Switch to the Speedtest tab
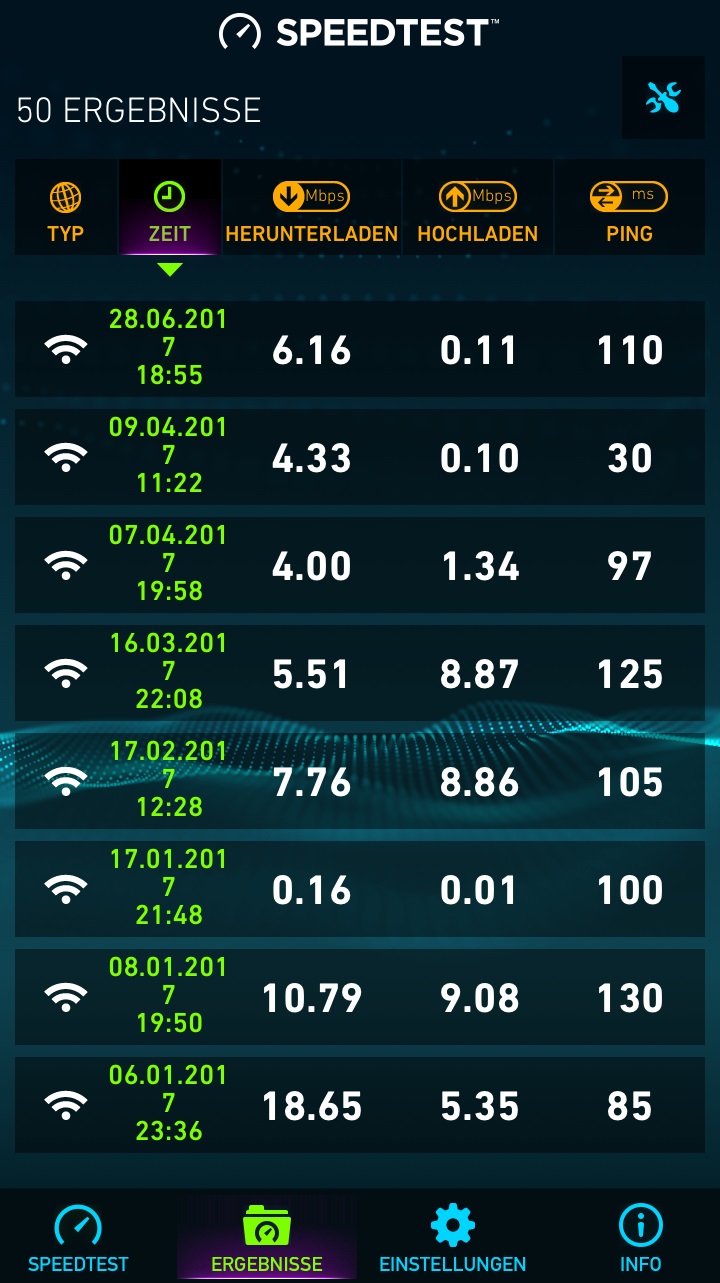The image size is (720, 1283). pos(78,1238)
